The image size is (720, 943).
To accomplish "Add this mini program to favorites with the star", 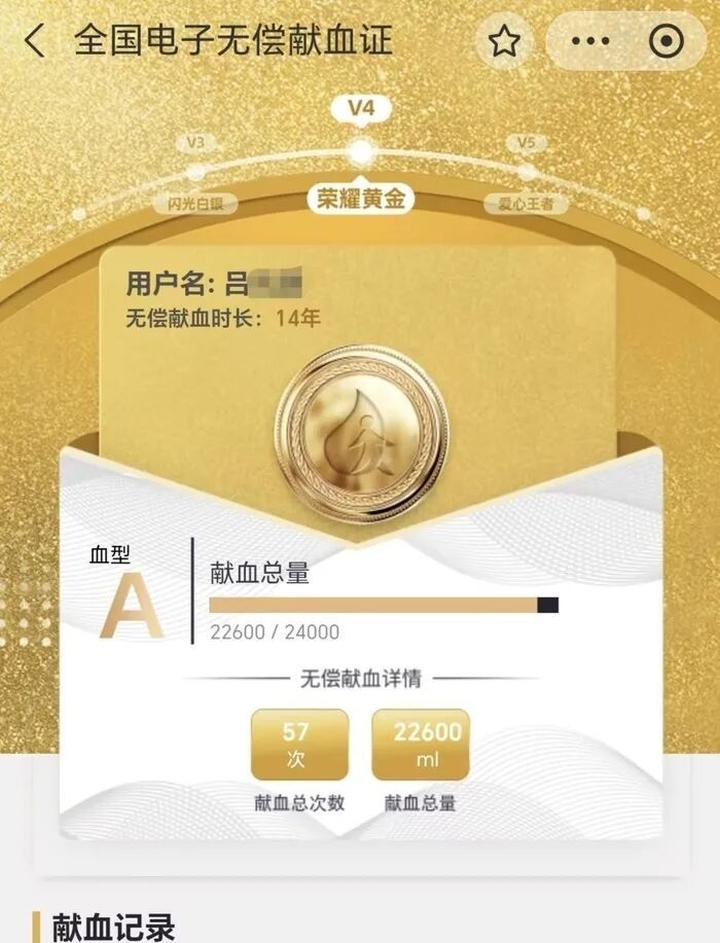I will (x=505, y=41).
